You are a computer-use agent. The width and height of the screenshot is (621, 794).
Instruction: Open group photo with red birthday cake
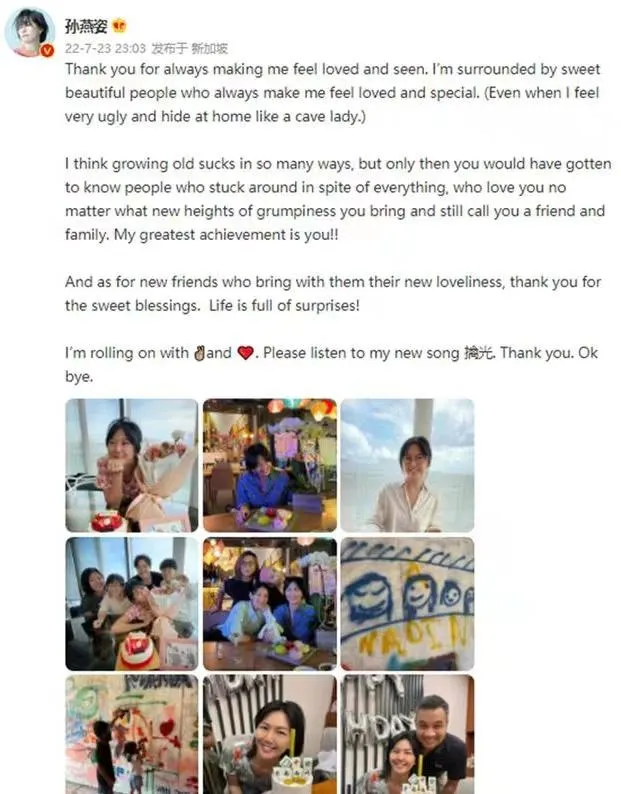click(x=132, y=603)
